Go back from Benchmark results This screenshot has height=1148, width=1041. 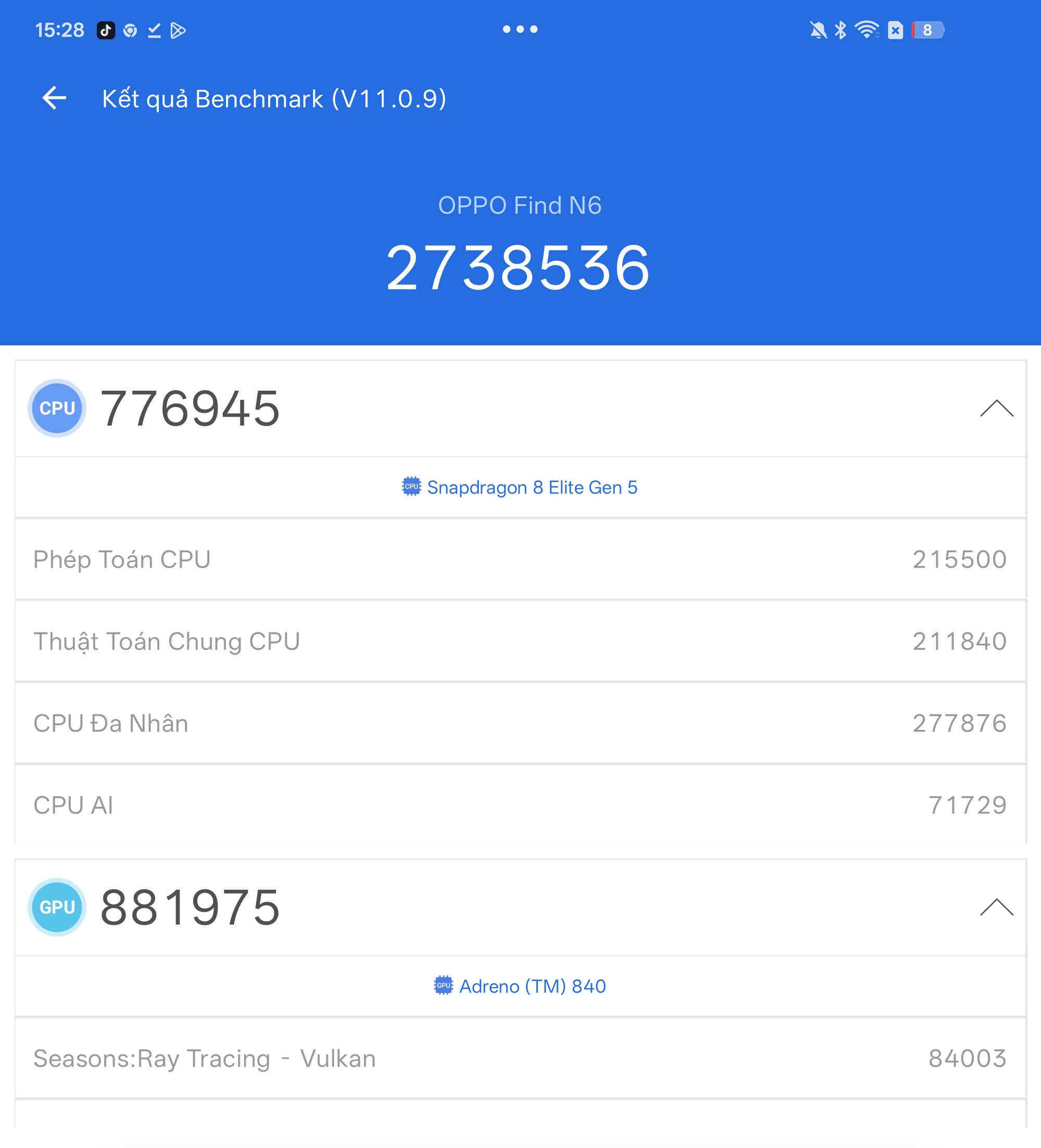coord(54,98)
